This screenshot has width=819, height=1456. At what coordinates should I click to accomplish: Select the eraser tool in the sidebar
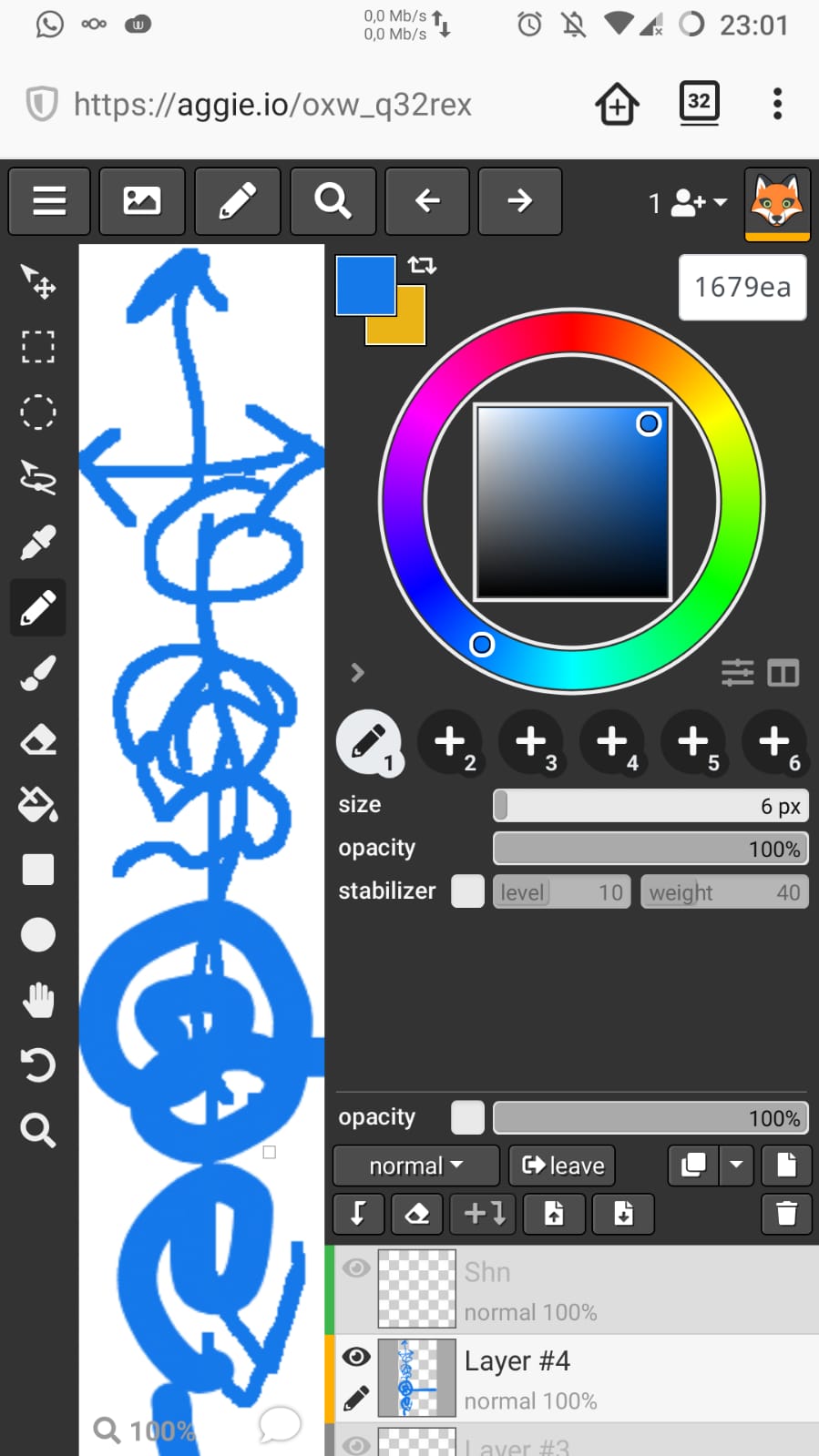[38, 739]
